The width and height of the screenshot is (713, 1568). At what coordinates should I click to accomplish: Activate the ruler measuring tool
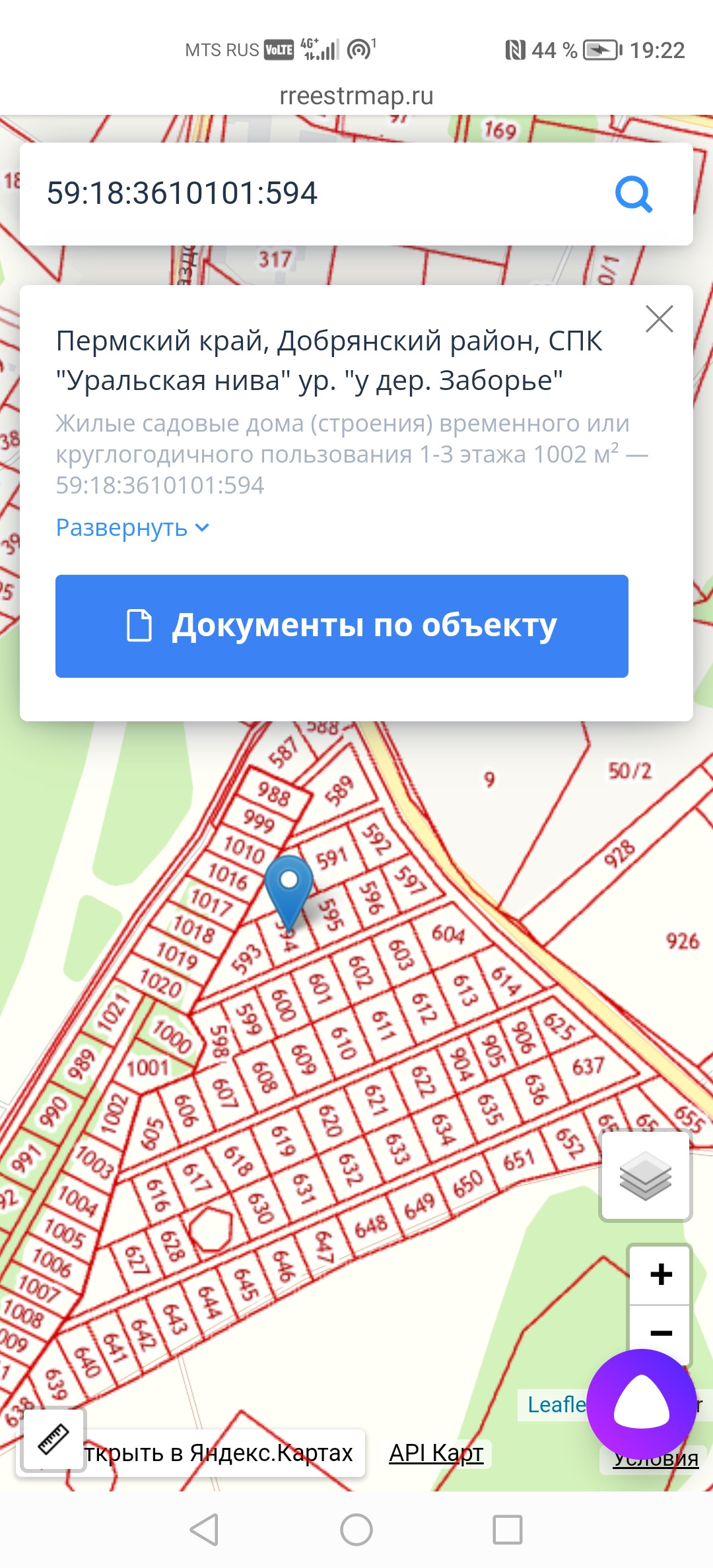(x=53, y=1440)
